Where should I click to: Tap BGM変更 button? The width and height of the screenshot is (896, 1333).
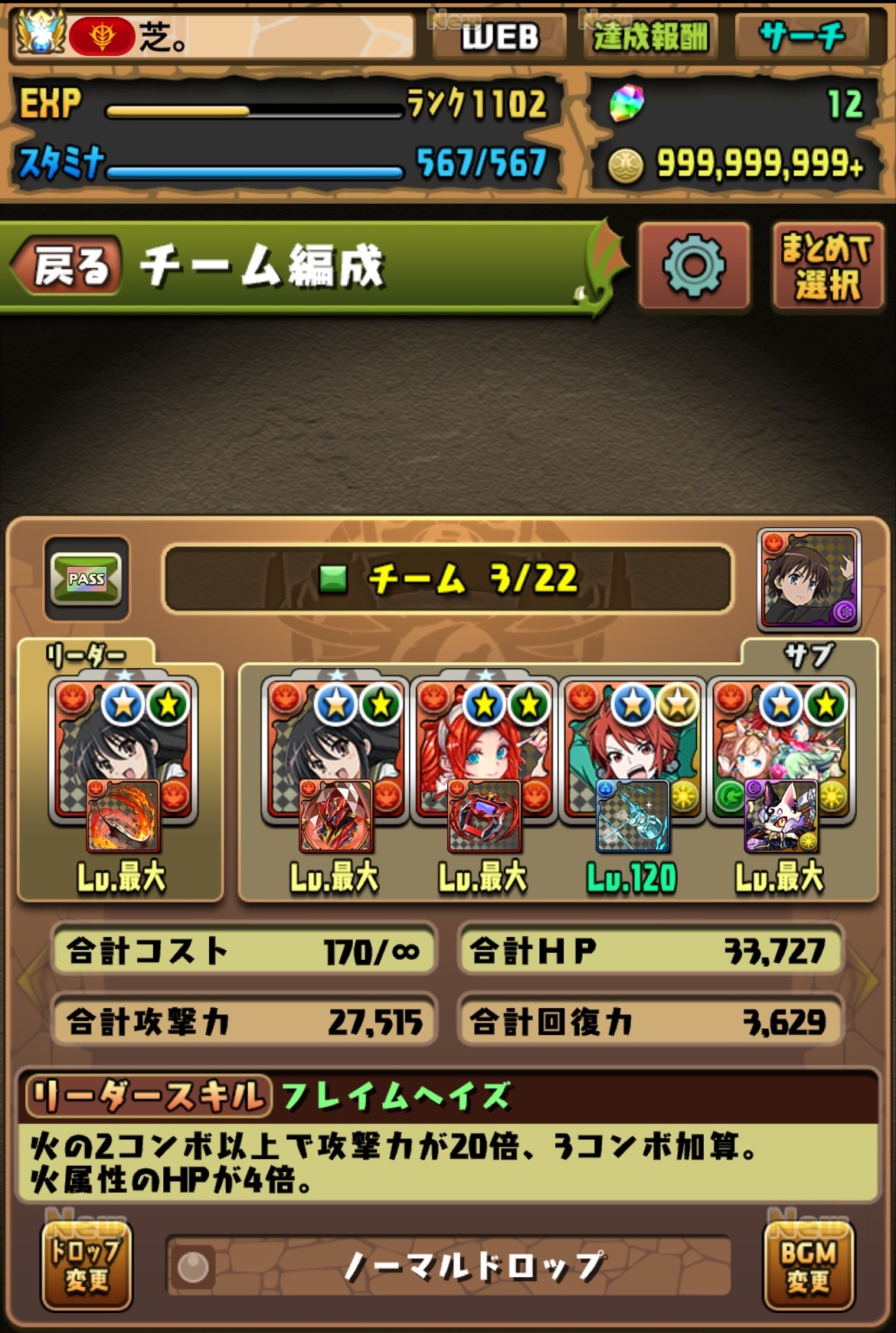coord(809,1266)
